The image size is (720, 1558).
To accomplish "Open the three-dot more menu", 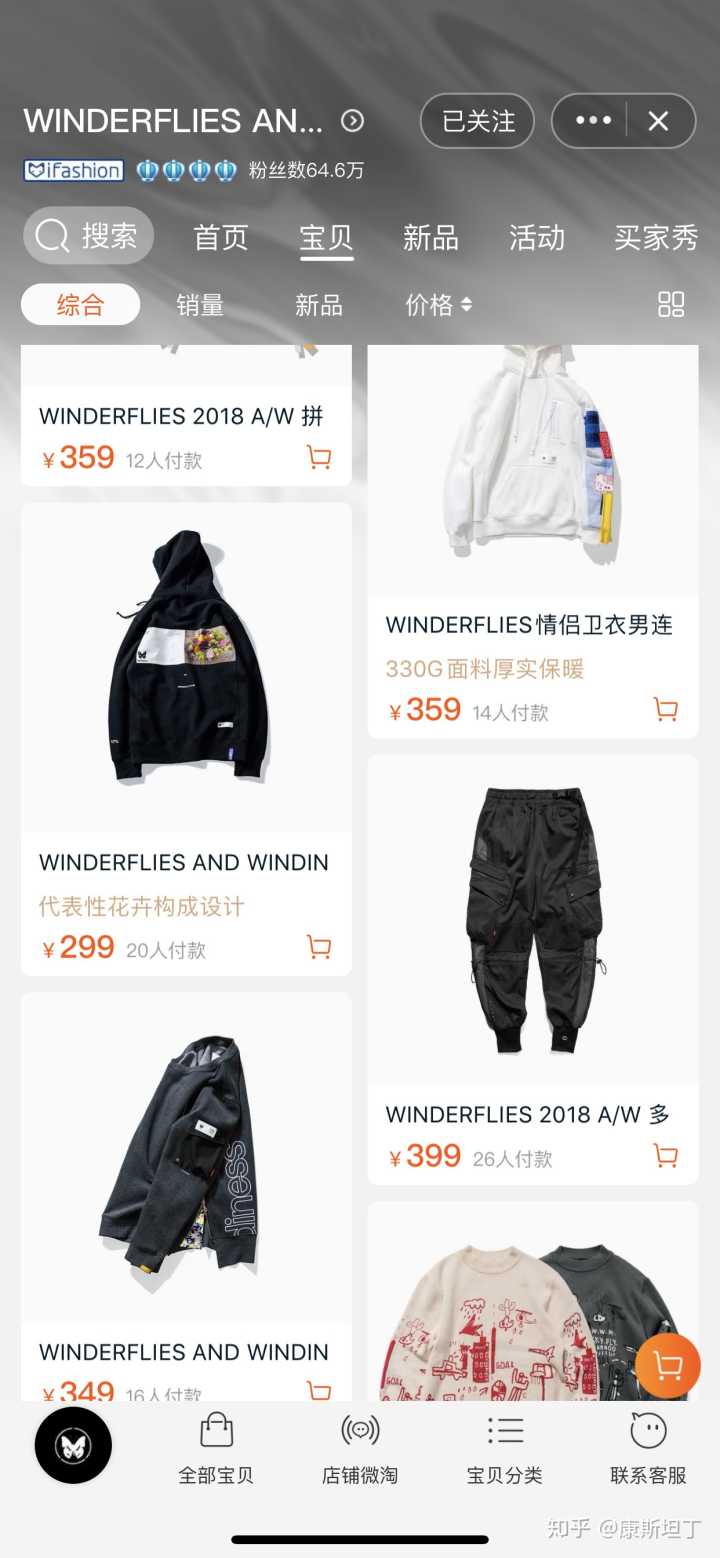I will 592,121.
